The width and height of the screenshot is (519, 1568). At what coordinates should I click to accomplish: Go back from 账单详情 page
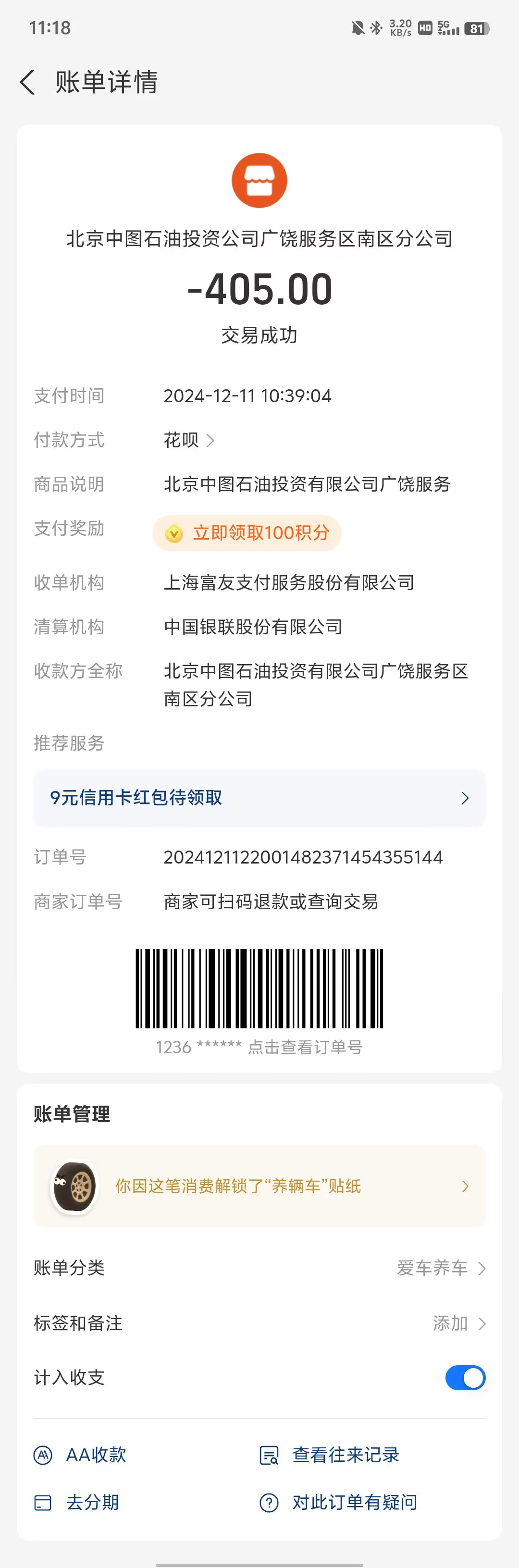[27, 82]
